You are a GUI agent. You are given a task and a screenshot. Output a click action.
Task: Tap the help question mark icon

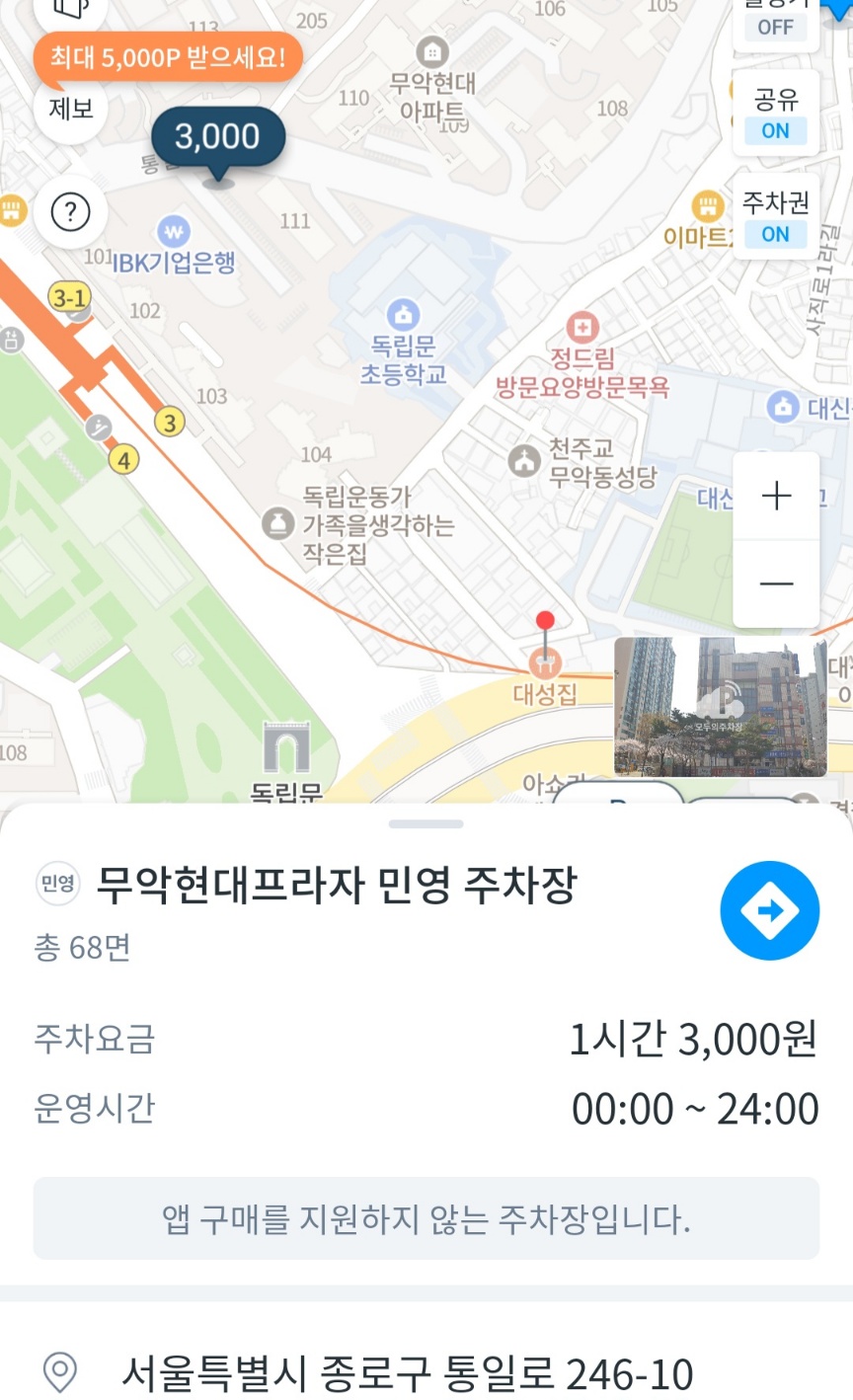(70, 212)
